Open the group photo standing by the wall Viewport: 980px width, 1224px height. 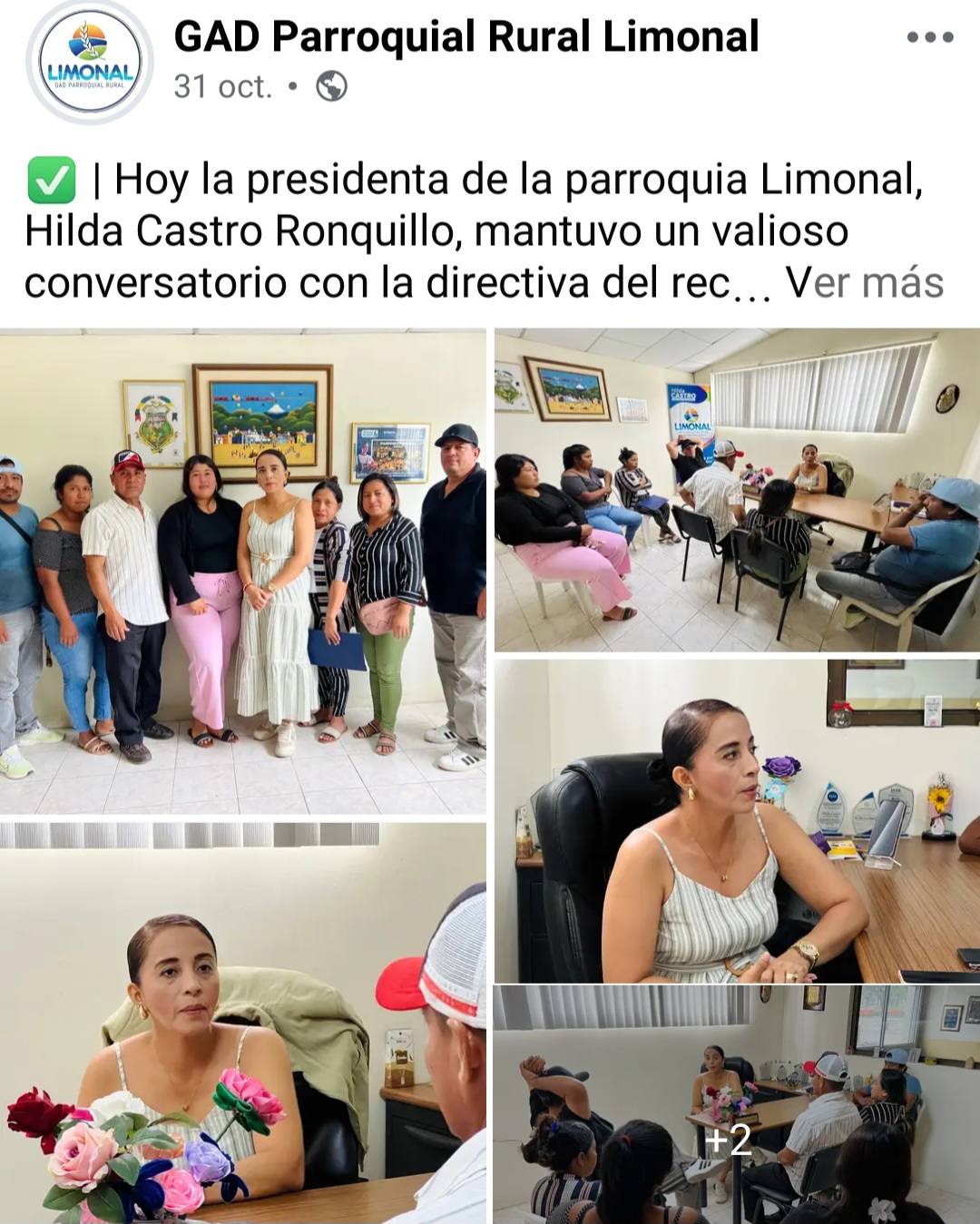pos(242,572)
